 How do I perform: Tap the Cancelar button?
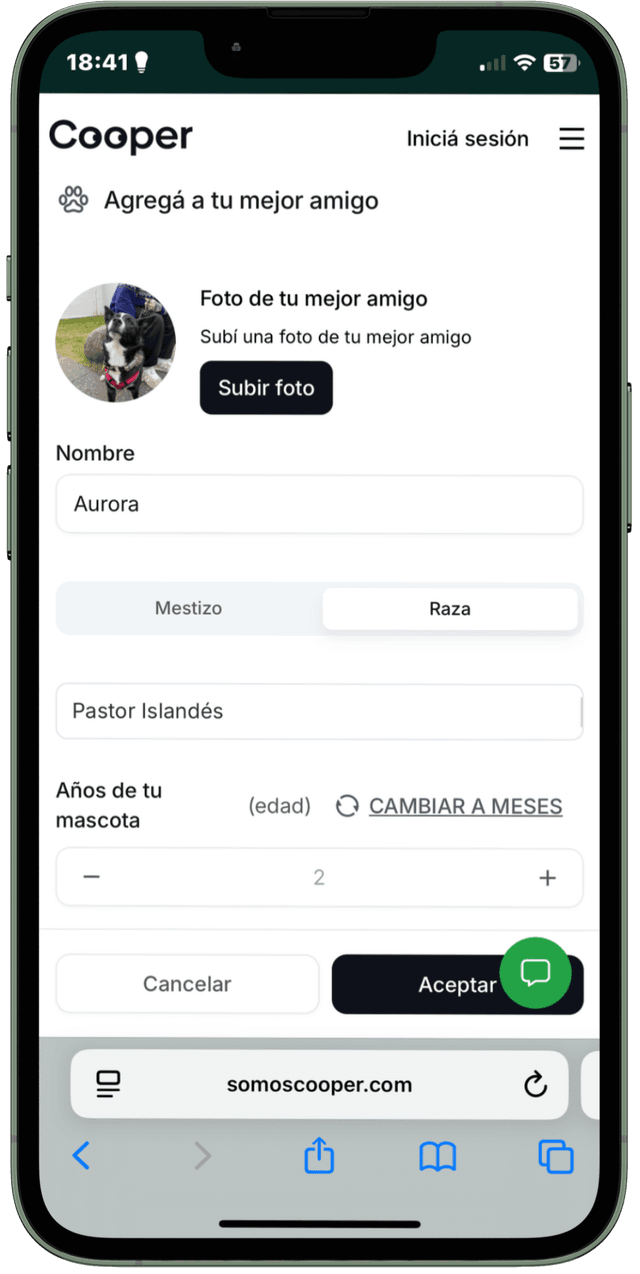click(x=187, y=984)
